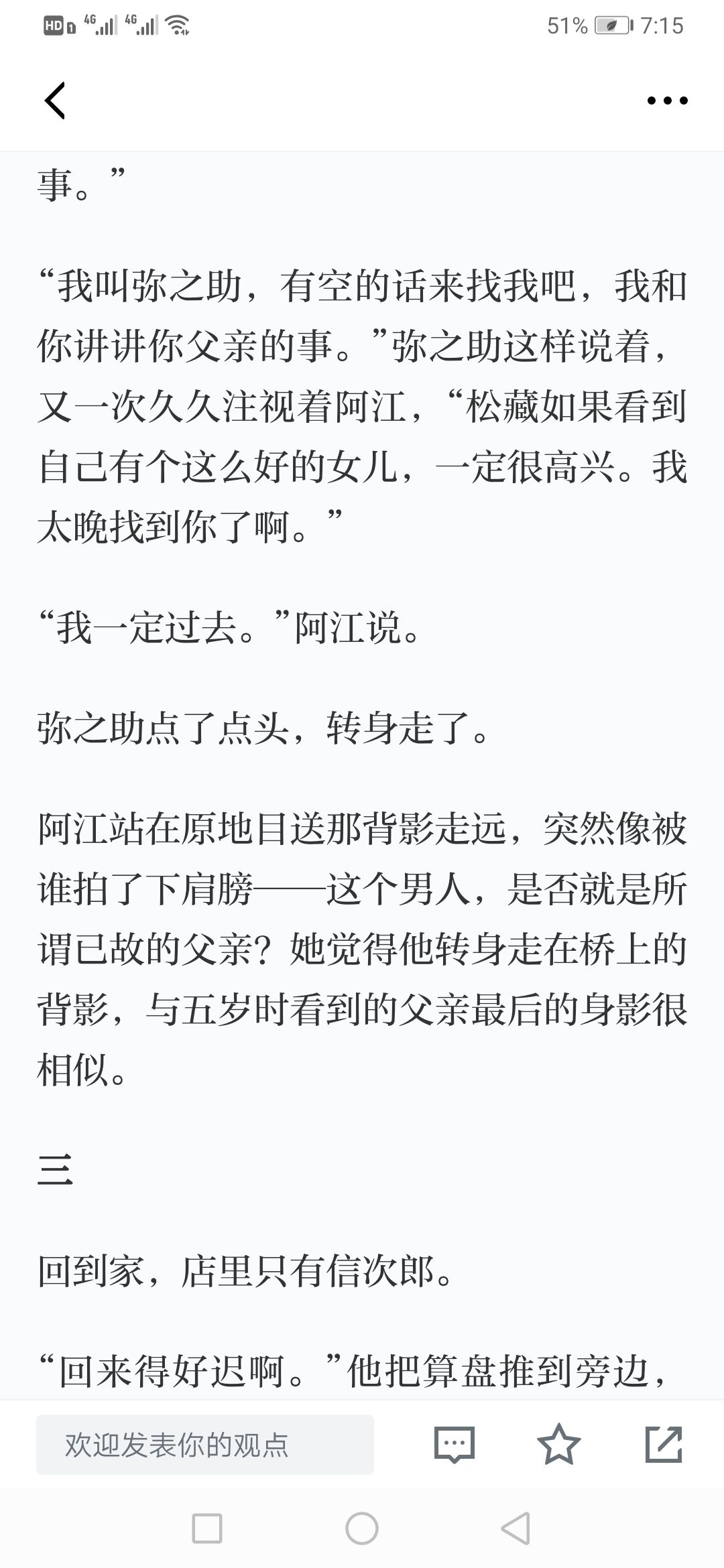Open the comments speech-bubble icon
724x1568 pixels.
point(455,1445)
